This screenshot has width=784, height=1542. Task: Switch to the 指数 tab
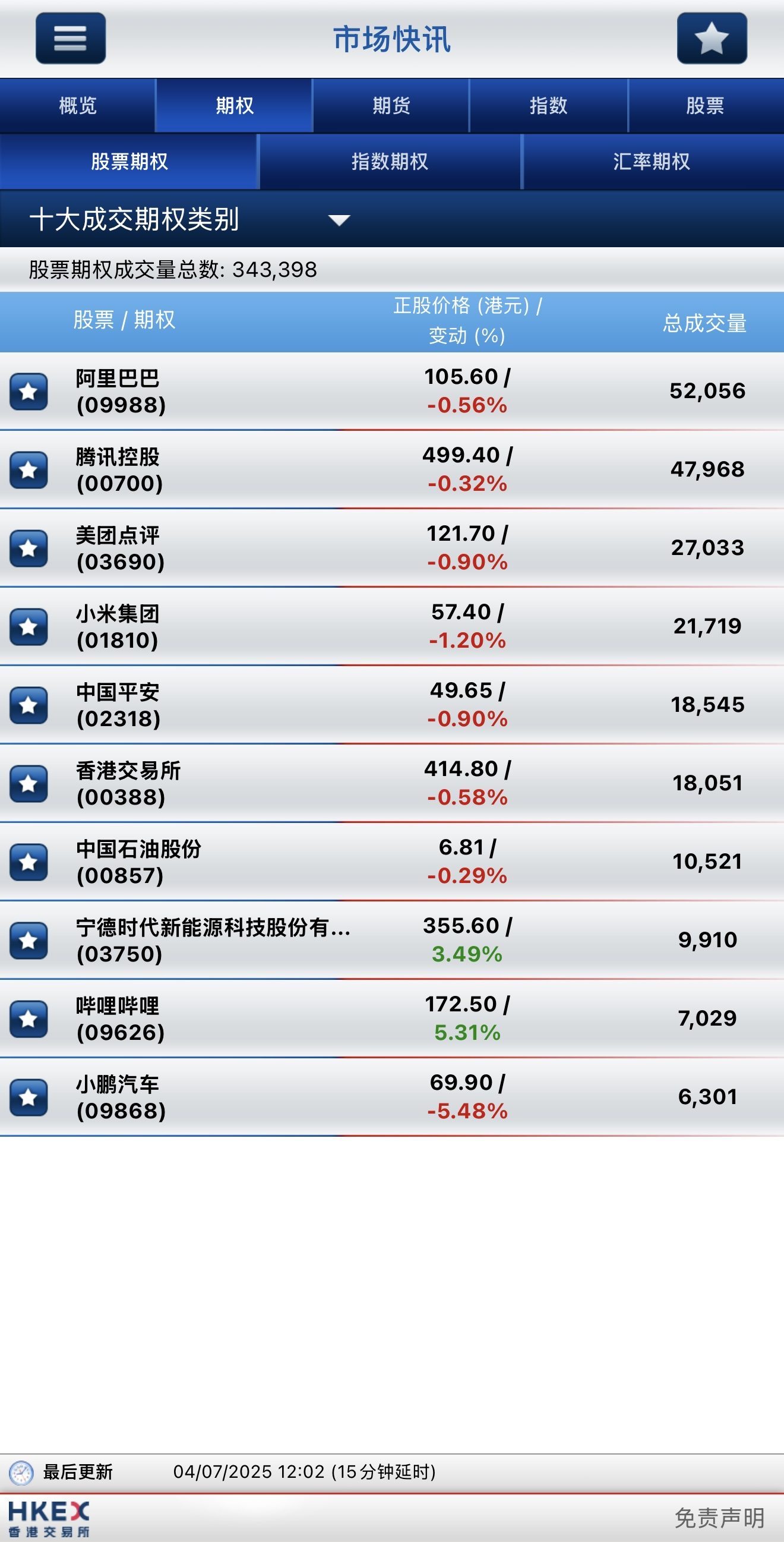548,106
